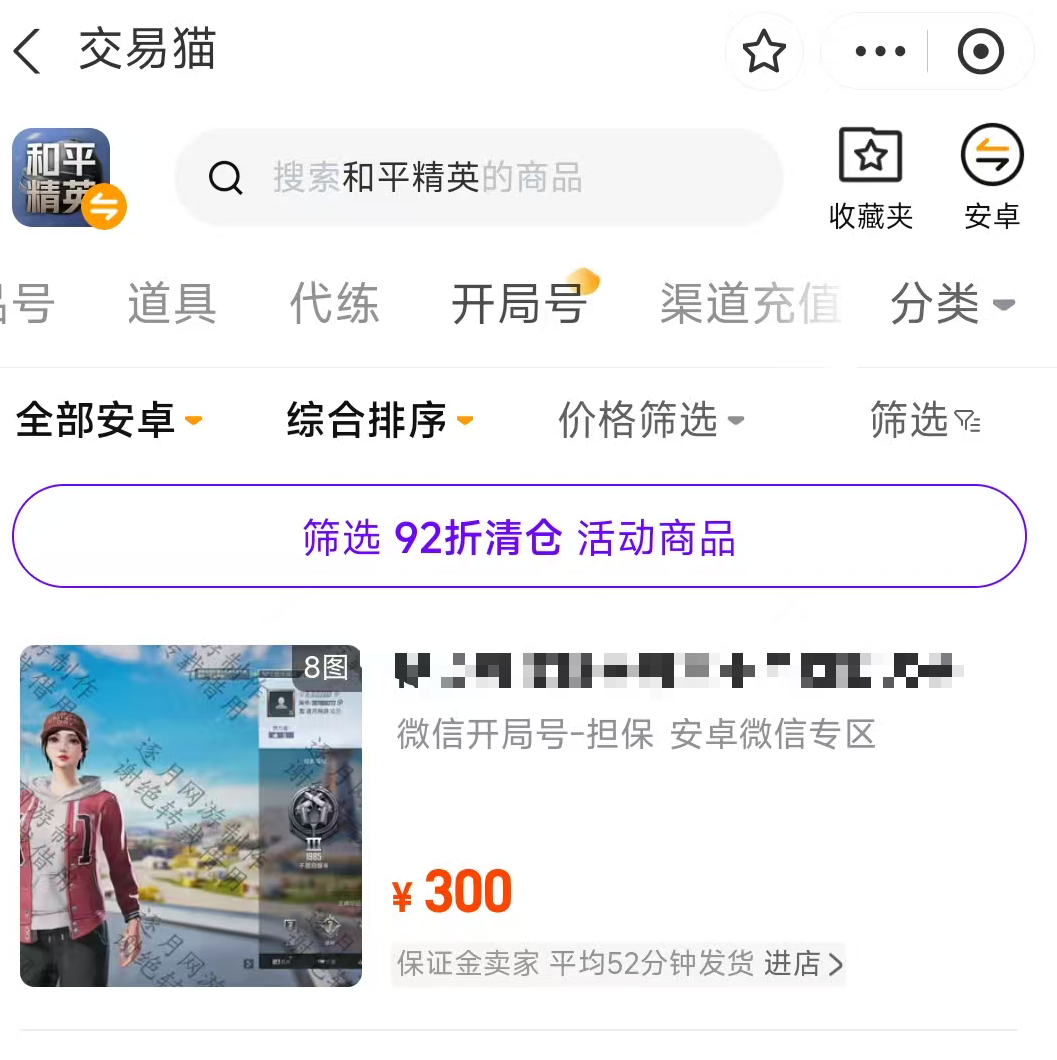Favorite this mini program with the star

764,52
